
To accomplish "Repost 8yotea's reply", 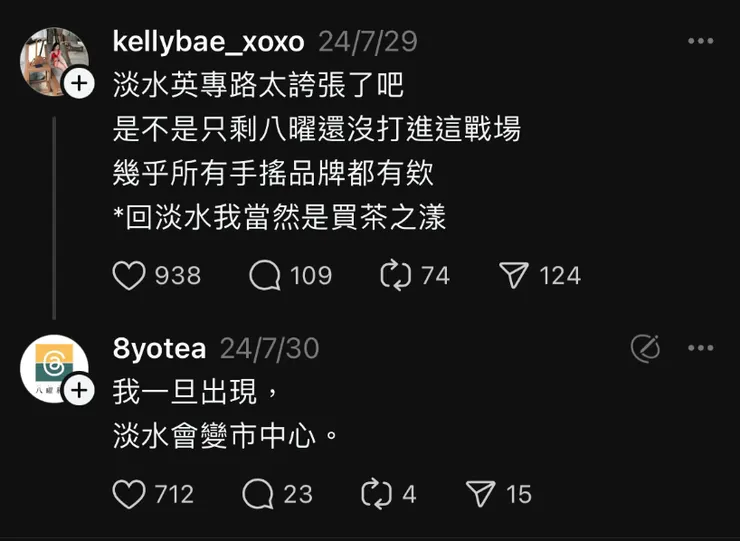I will tap(375, 493).
